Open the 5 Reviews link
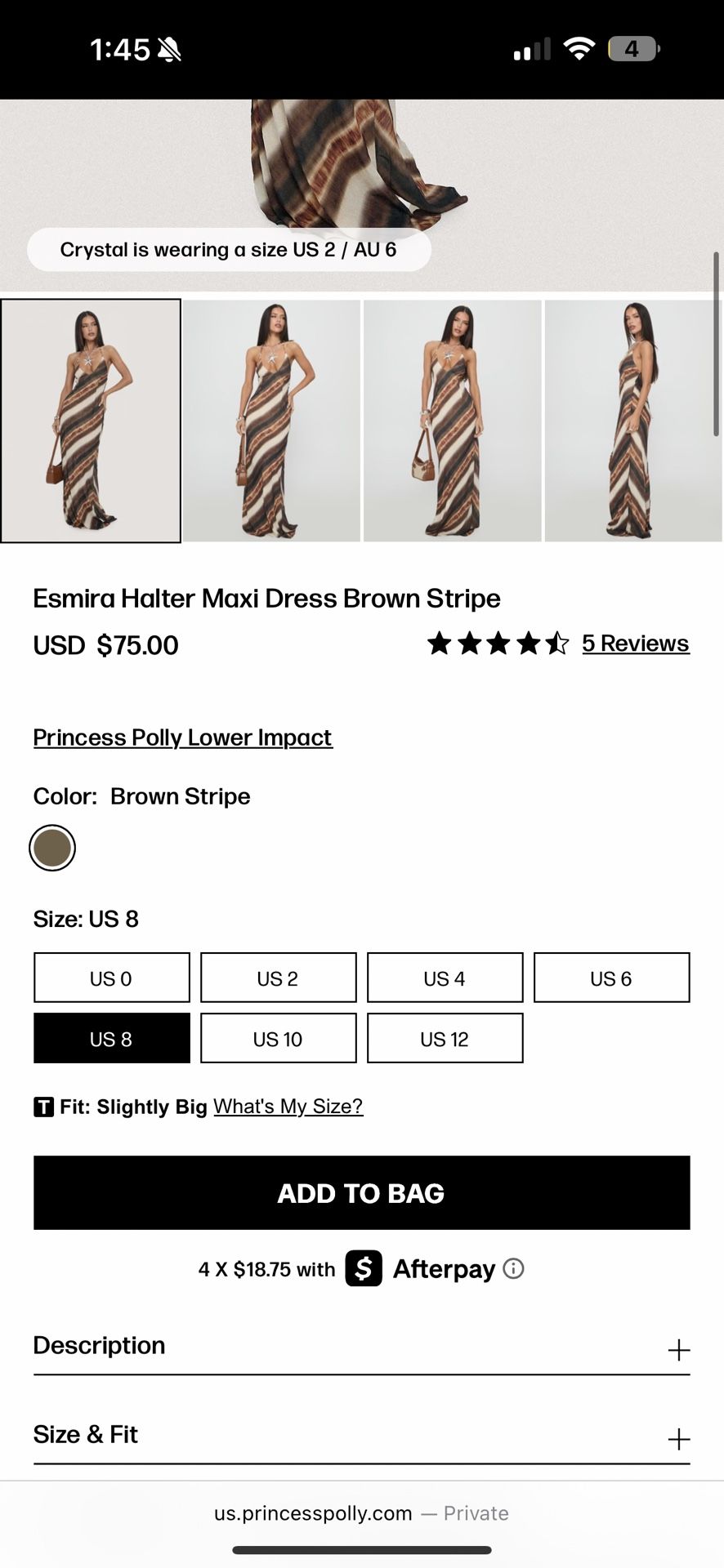This screenshot has height=1568, width=724. click(635, 644)
